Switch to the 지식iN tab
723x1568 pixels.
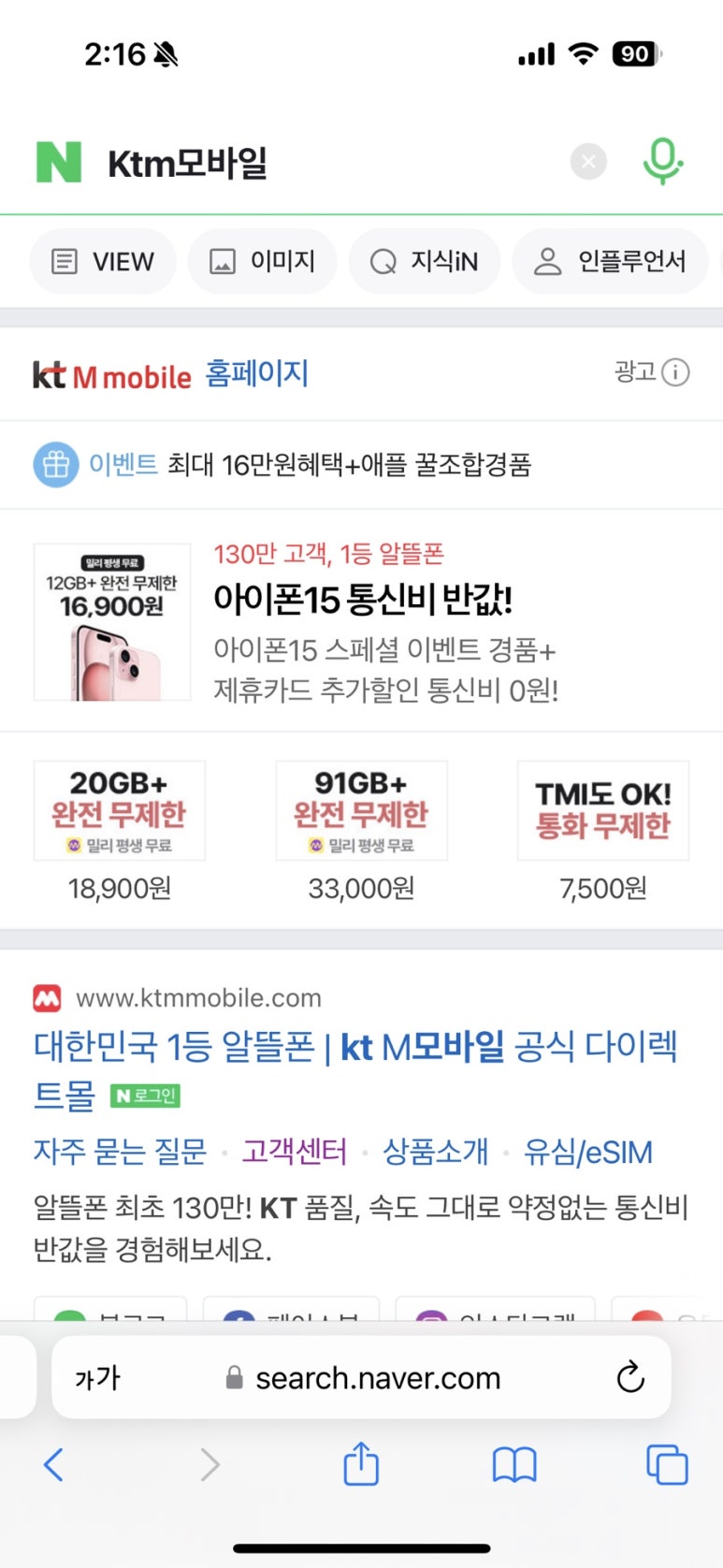[425, 261]
